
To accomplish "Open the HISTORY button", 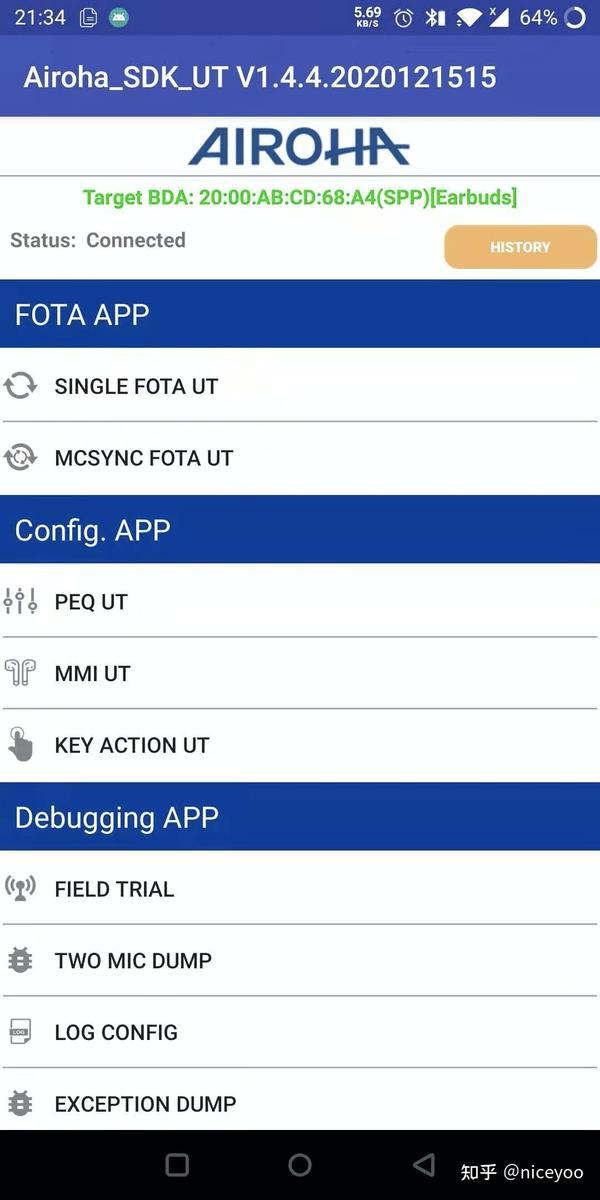I will tap(520, 247).
